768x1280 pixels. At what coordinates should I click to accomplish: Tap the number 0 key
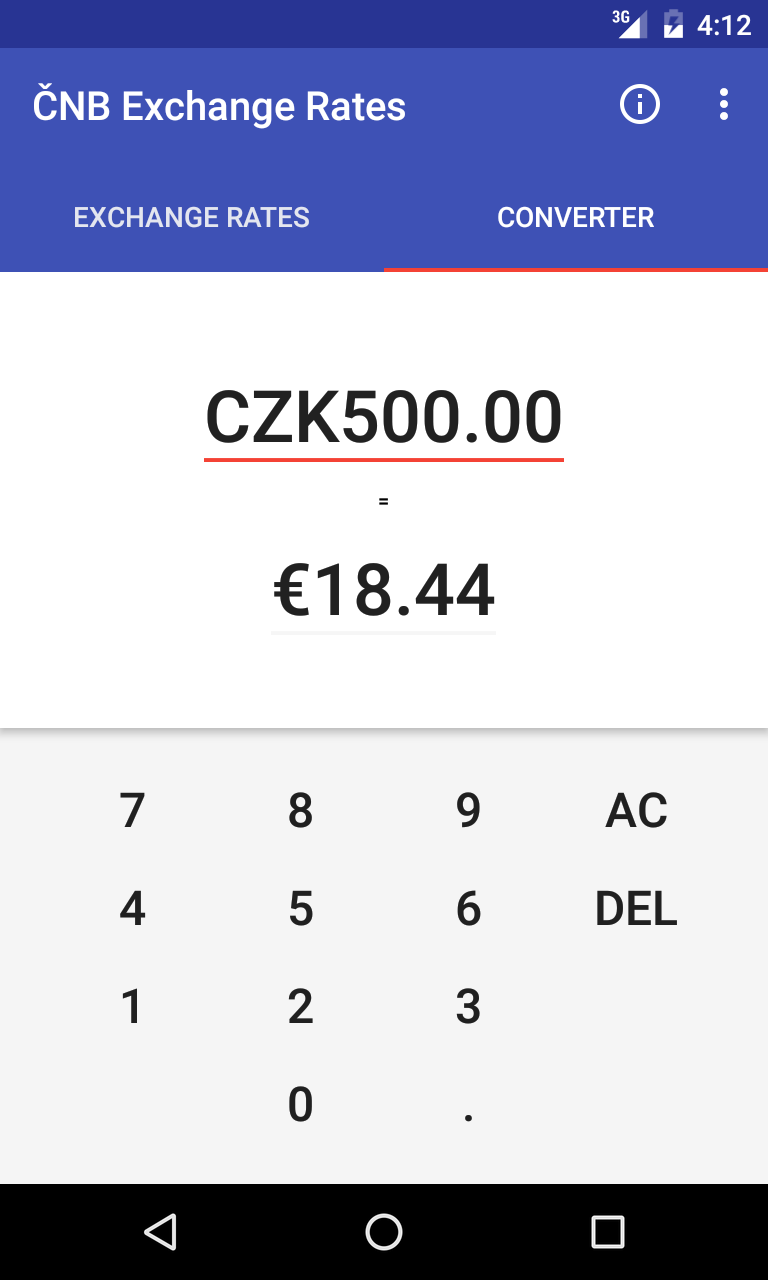[x=300, y=1104]
